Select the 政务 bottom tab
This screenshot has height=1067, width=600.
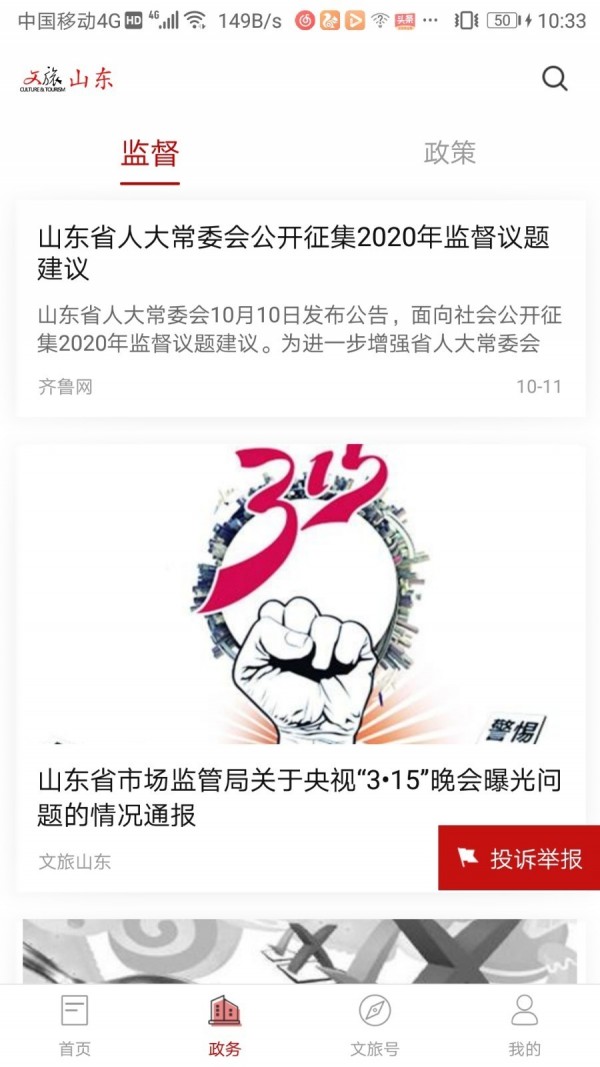[225, 1025]
